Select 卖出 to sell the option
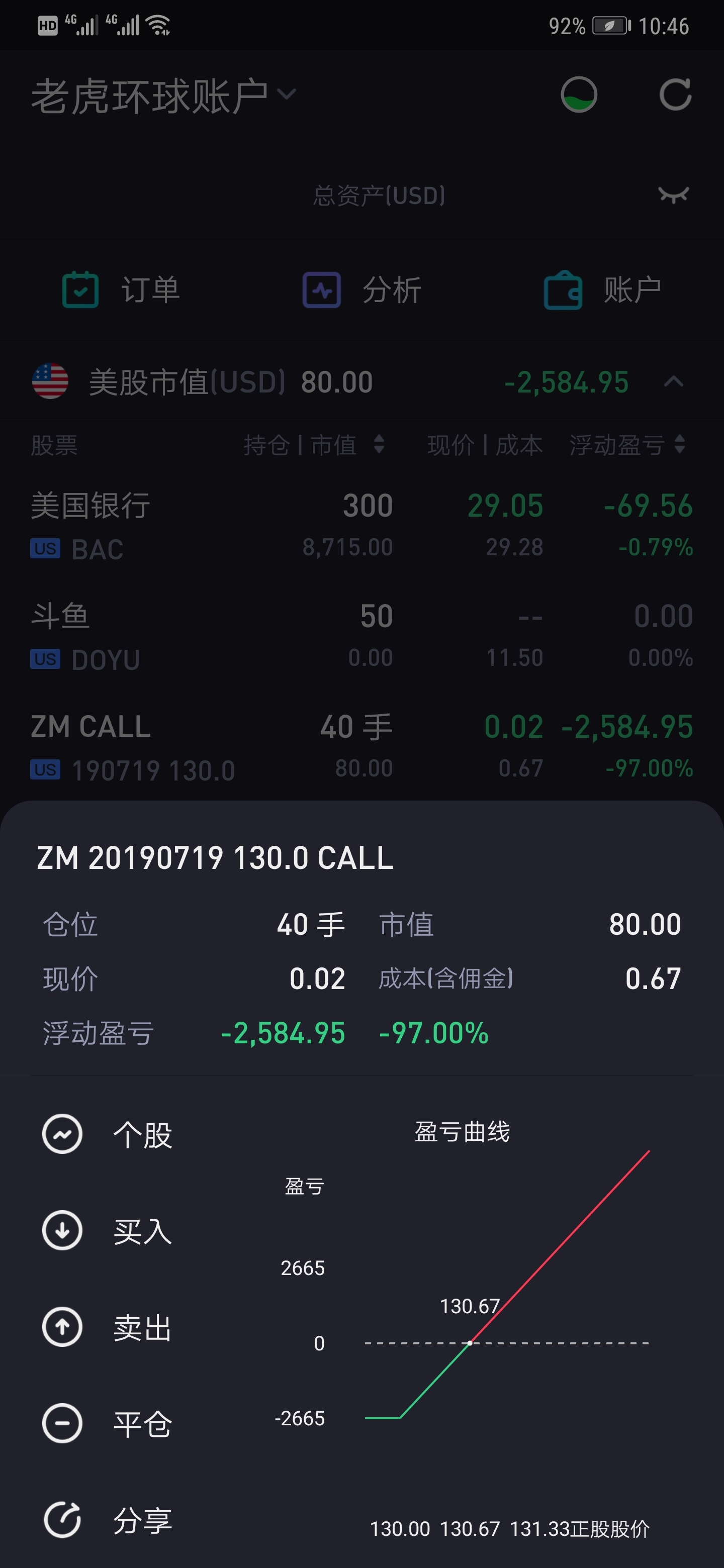 click(108, 1327)
